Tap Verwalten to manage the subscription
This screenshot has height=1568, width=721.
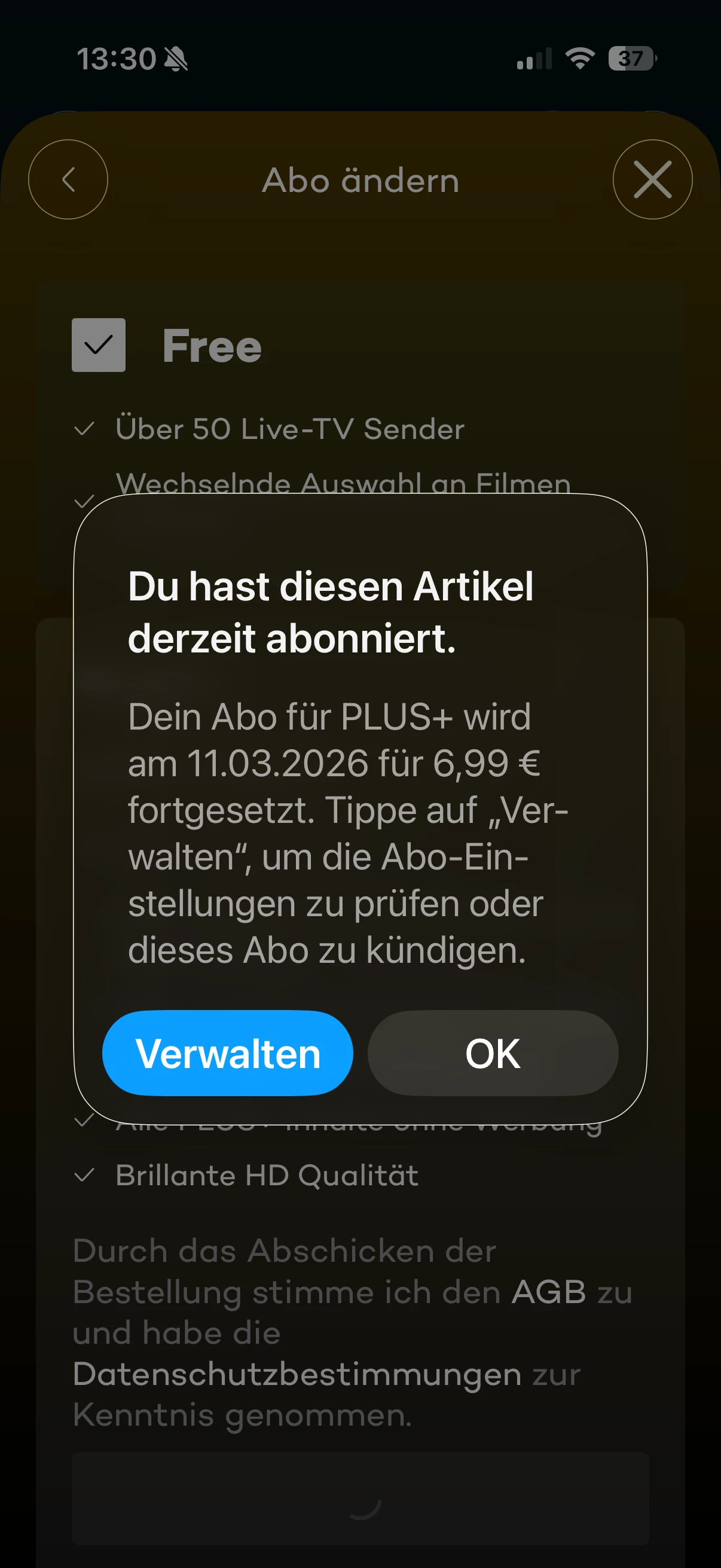pyautogui.click(x=228, y=1053)
